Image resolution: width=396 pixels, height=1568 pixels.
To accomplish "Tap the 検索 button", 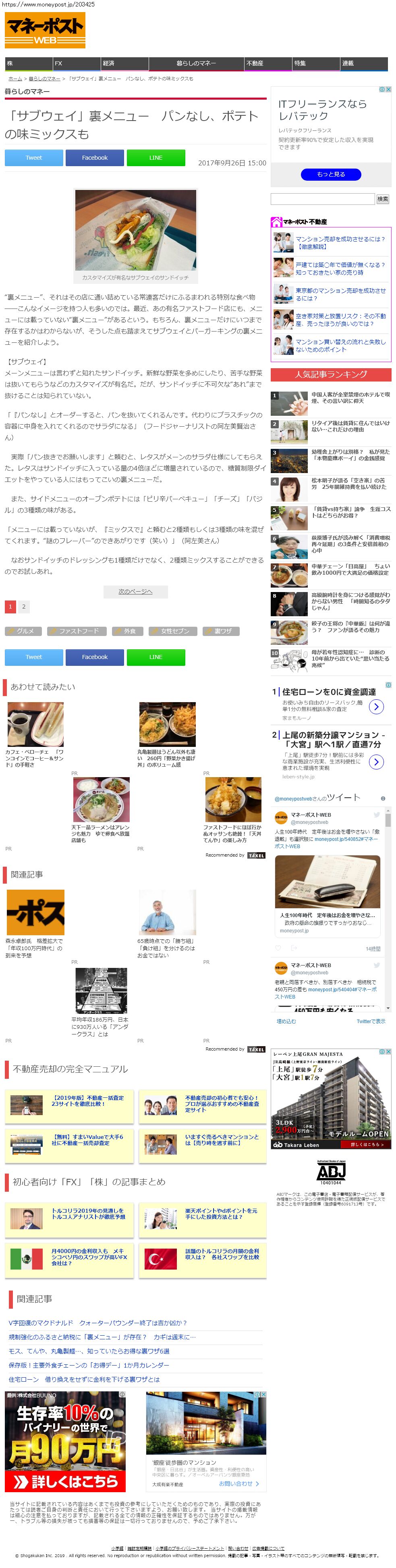I will pos(383,199).
